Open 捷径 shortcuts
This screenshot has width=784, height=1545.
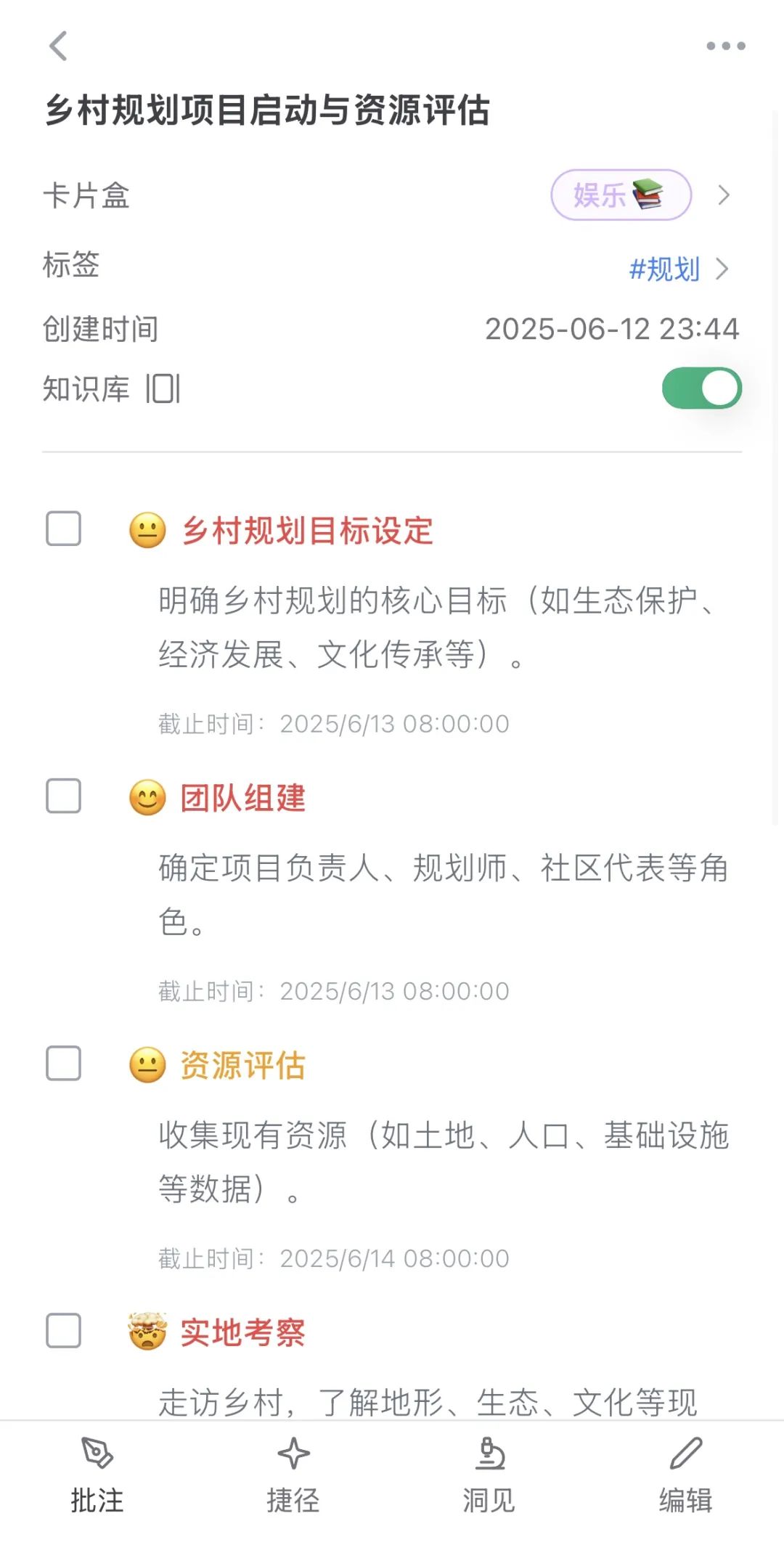coord(293,1475)
